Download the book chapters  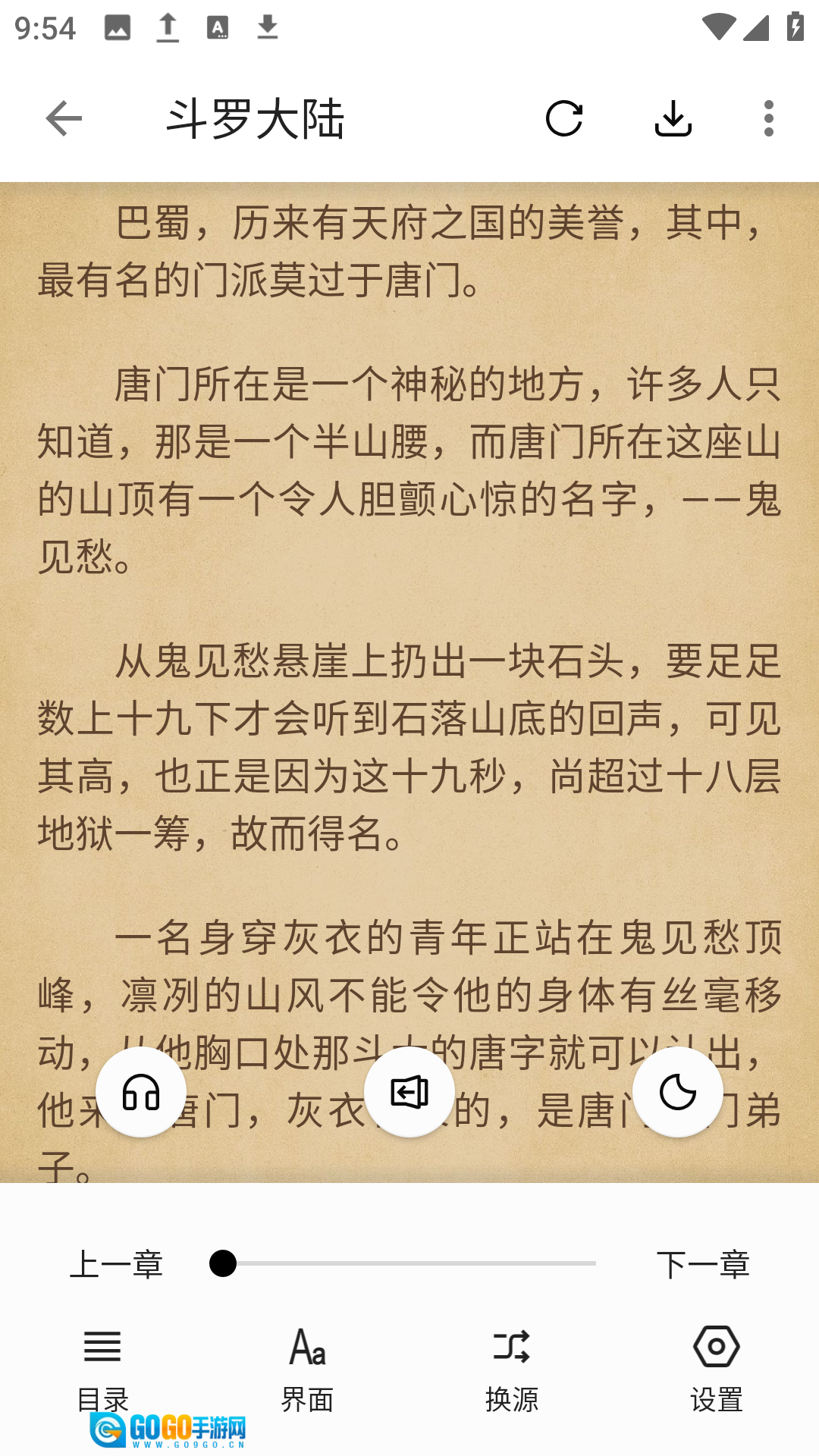(673, 119)
